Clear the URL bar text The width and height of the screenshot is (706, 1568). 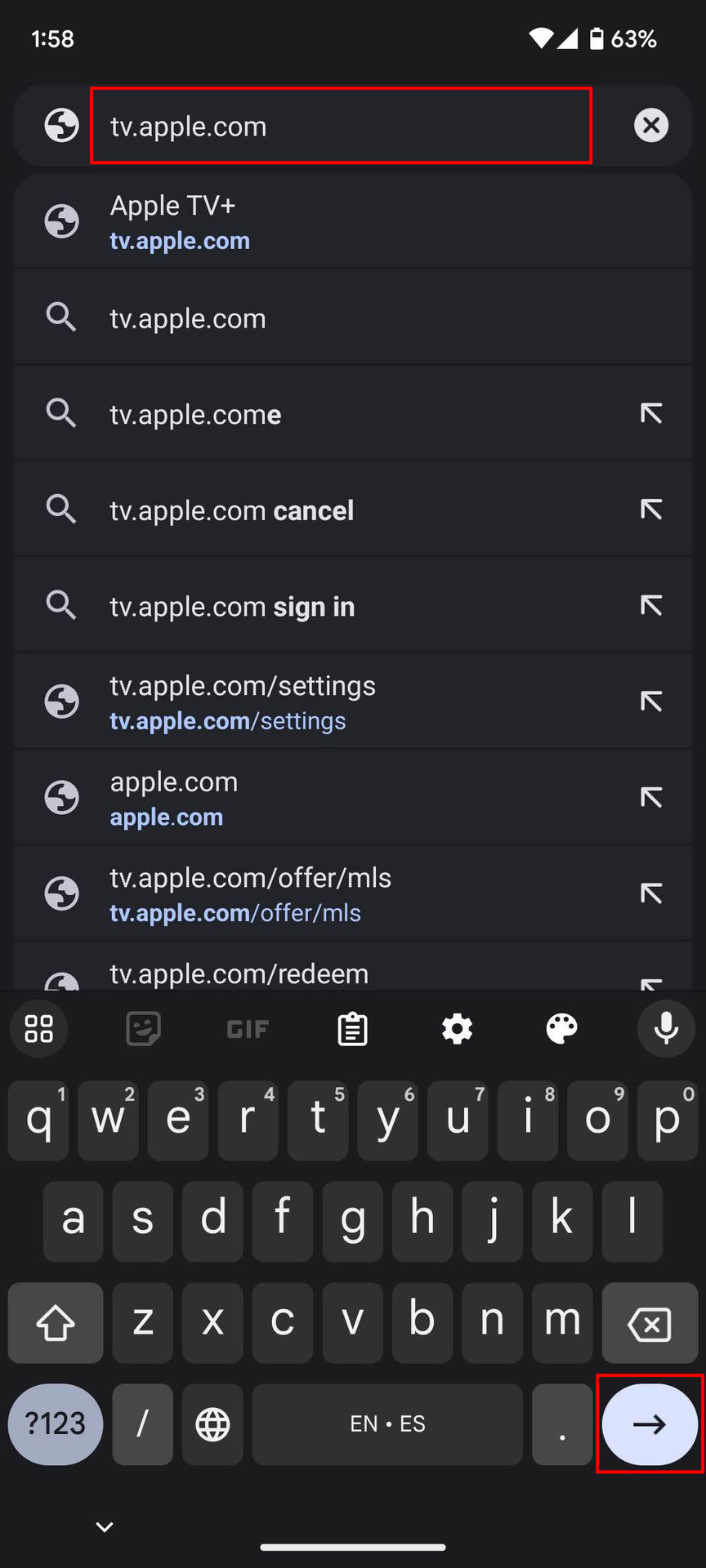pos(650,126)
